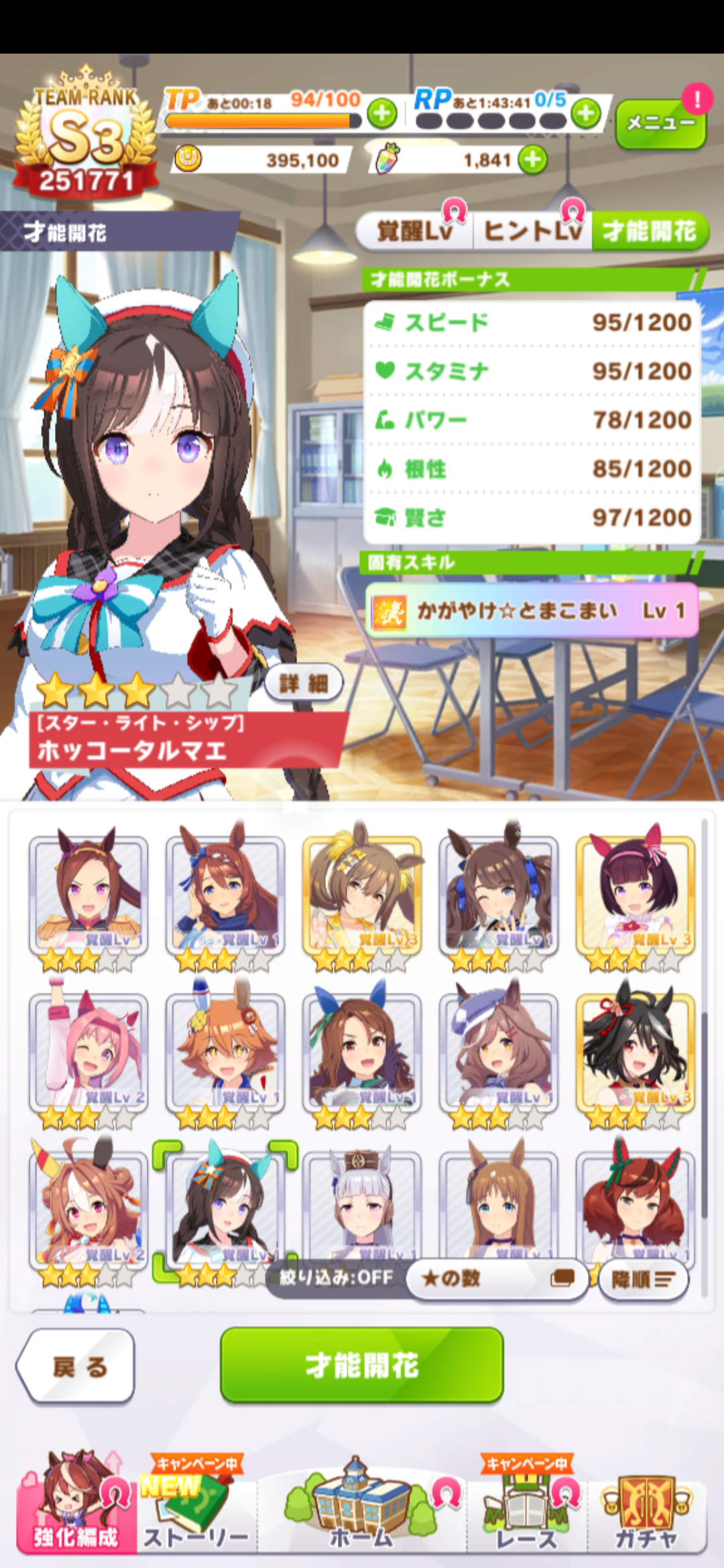The height and width of the screenshot is (1568, 724).
Task: Toggle the 降順 sort order
Action: pyautogui.click(x=643, y=1280)
